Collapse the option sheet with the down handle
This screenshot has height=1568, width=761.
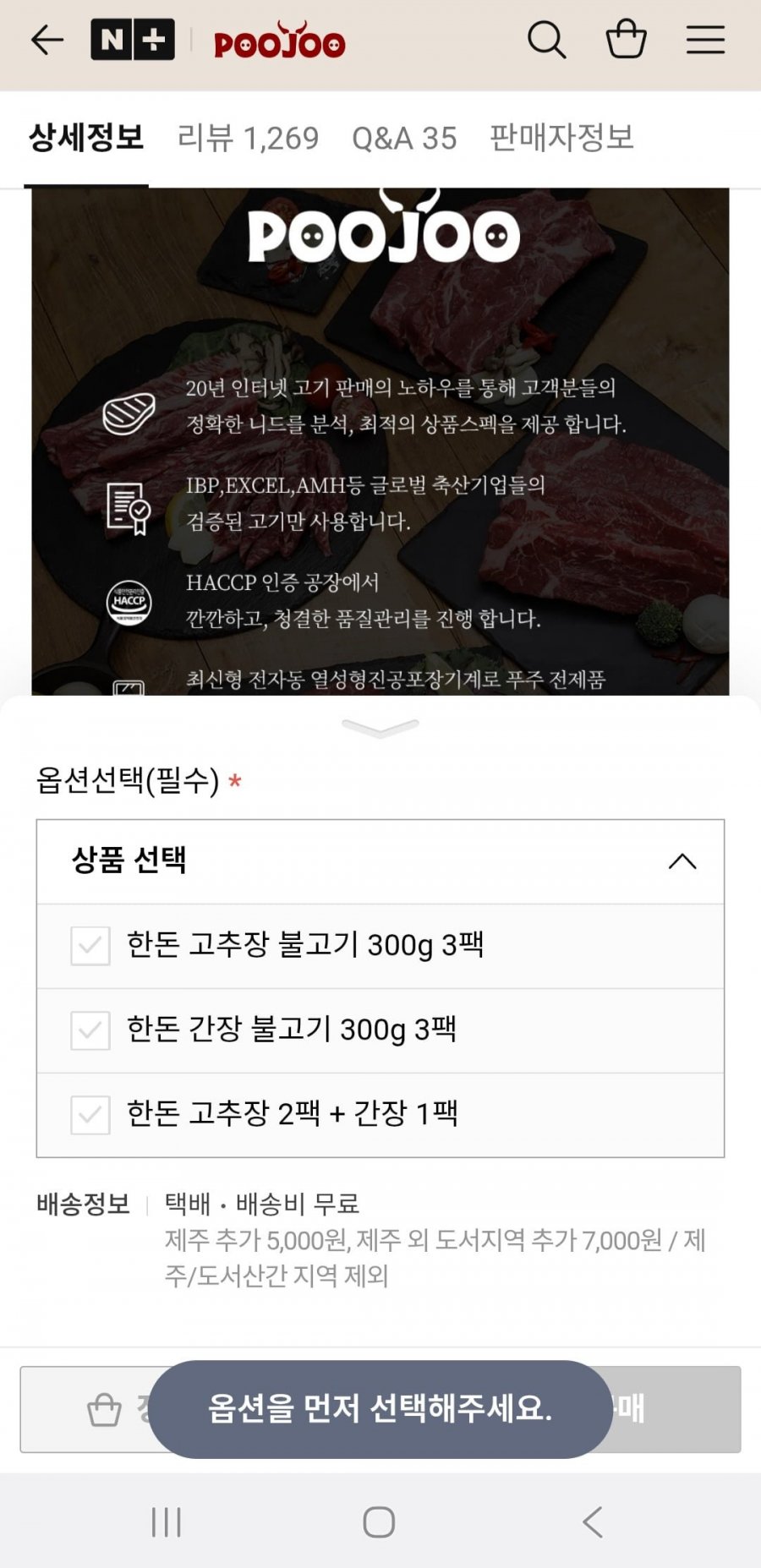(380, 727)
